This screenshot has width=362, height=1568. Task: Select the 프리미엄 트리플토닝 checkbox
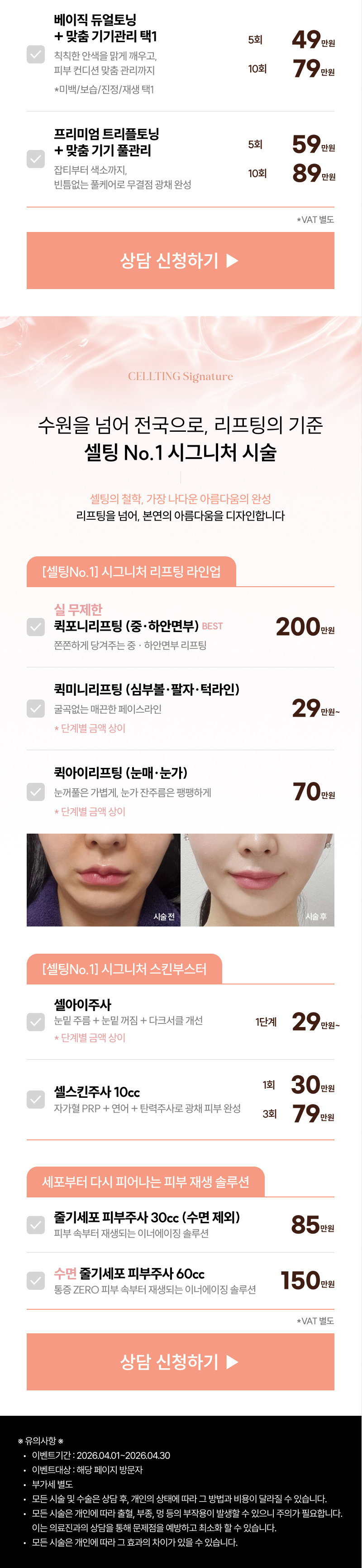click(x=36, y=159)
